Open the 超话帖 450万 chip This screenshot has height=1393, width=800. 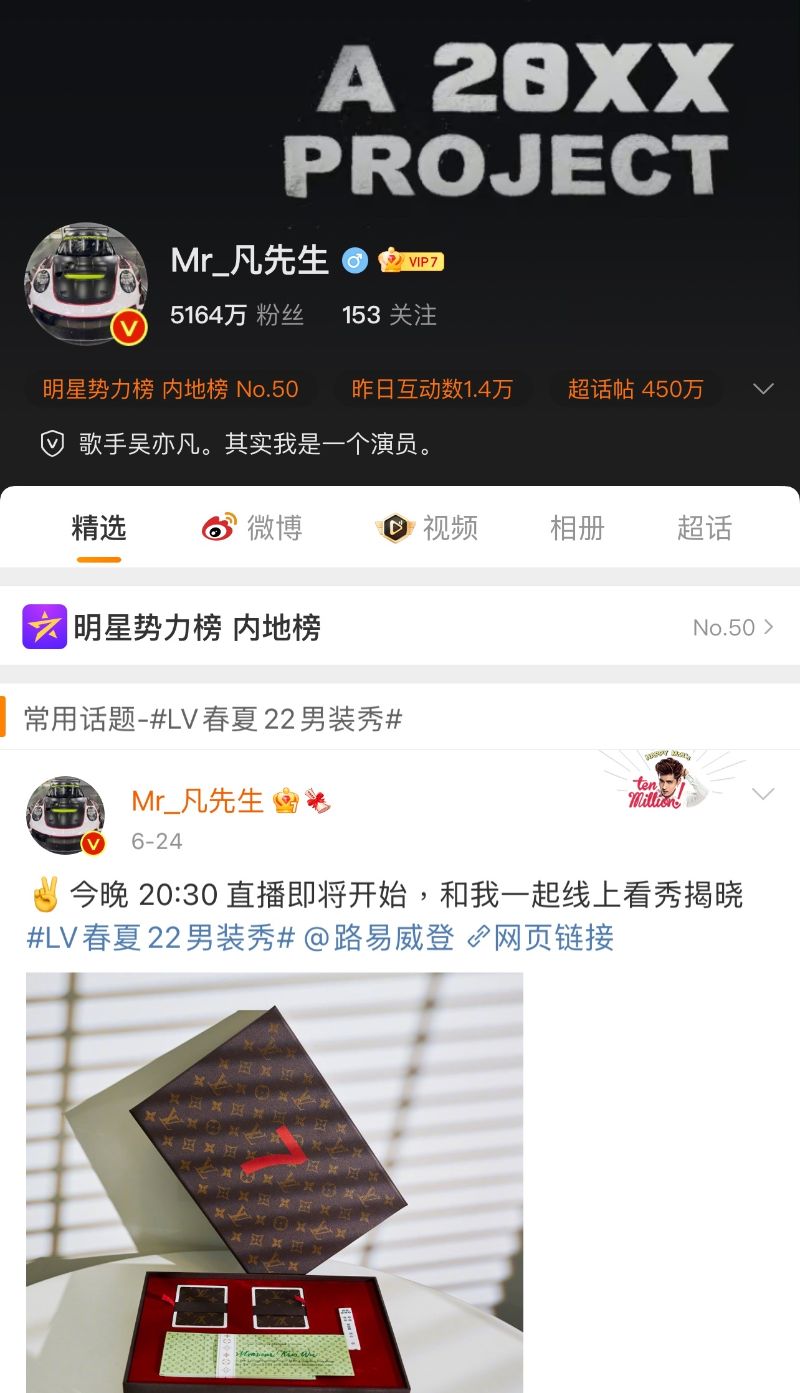click(635, 389)
